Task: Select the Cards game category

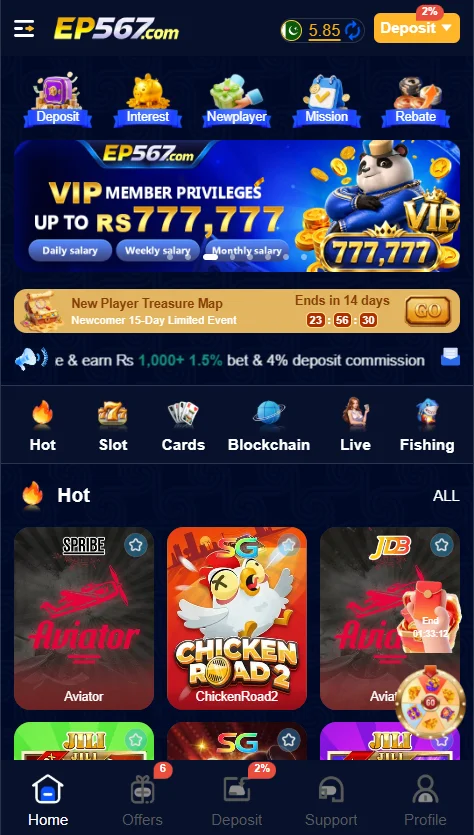Action: coord(183,426)
